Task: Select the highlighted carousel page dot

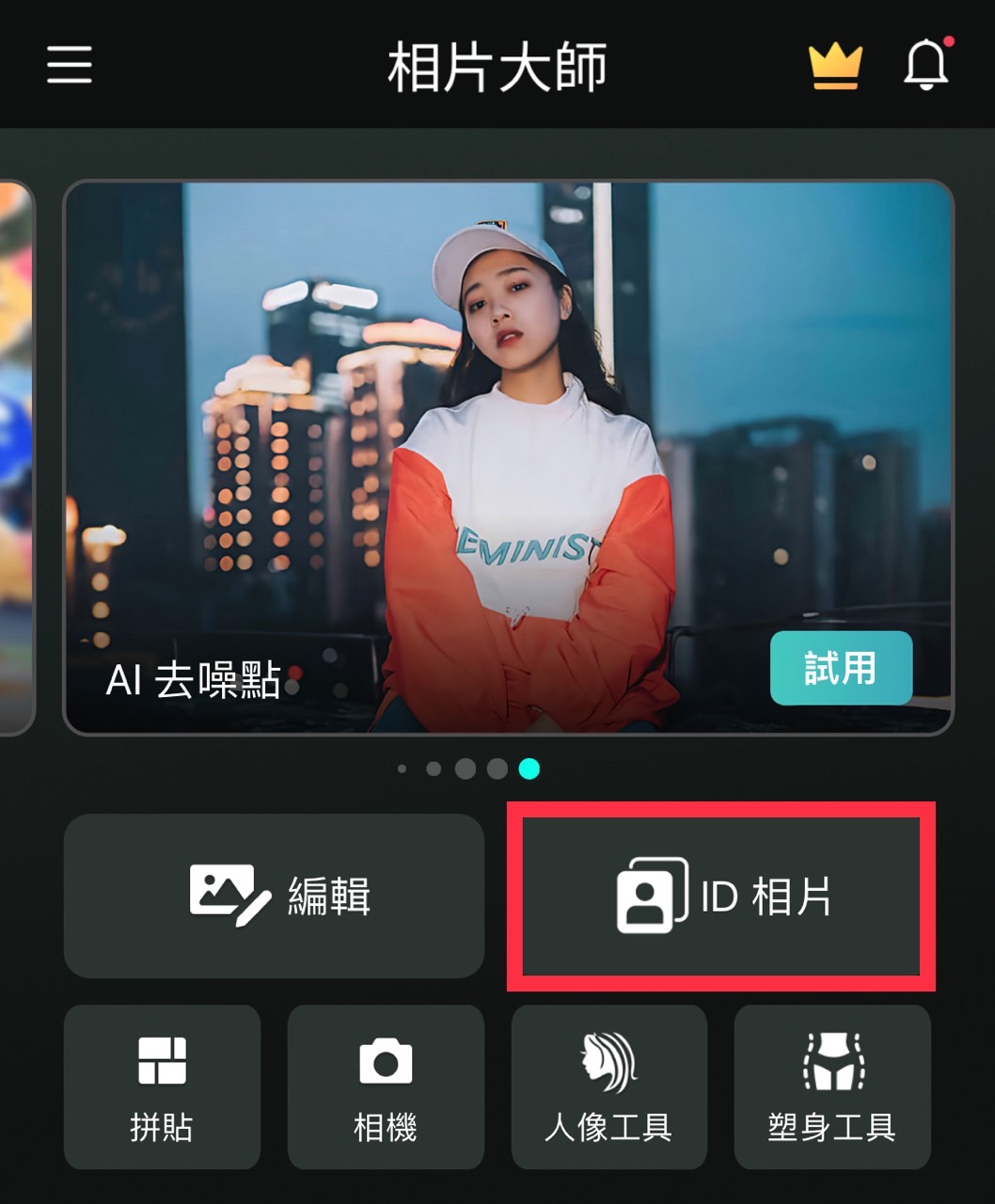Action: click(529, 768)
